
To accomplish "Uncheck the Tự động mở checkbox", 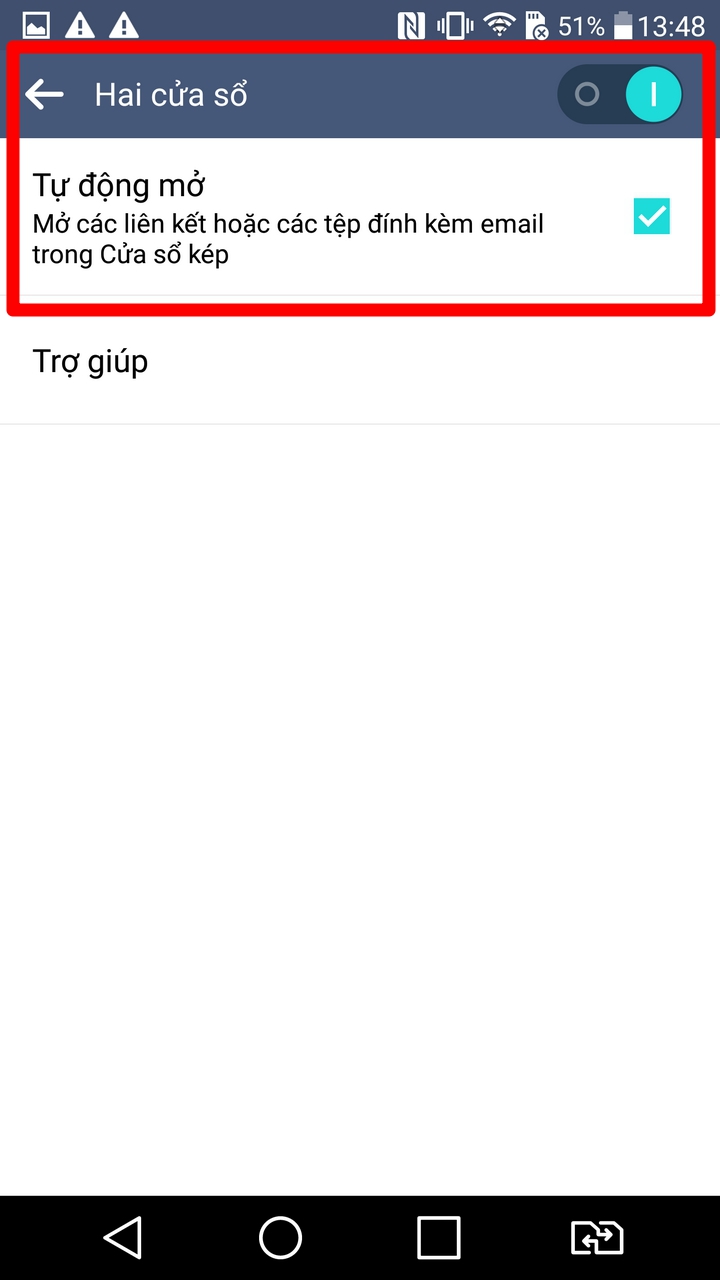I will click(652, 216).
